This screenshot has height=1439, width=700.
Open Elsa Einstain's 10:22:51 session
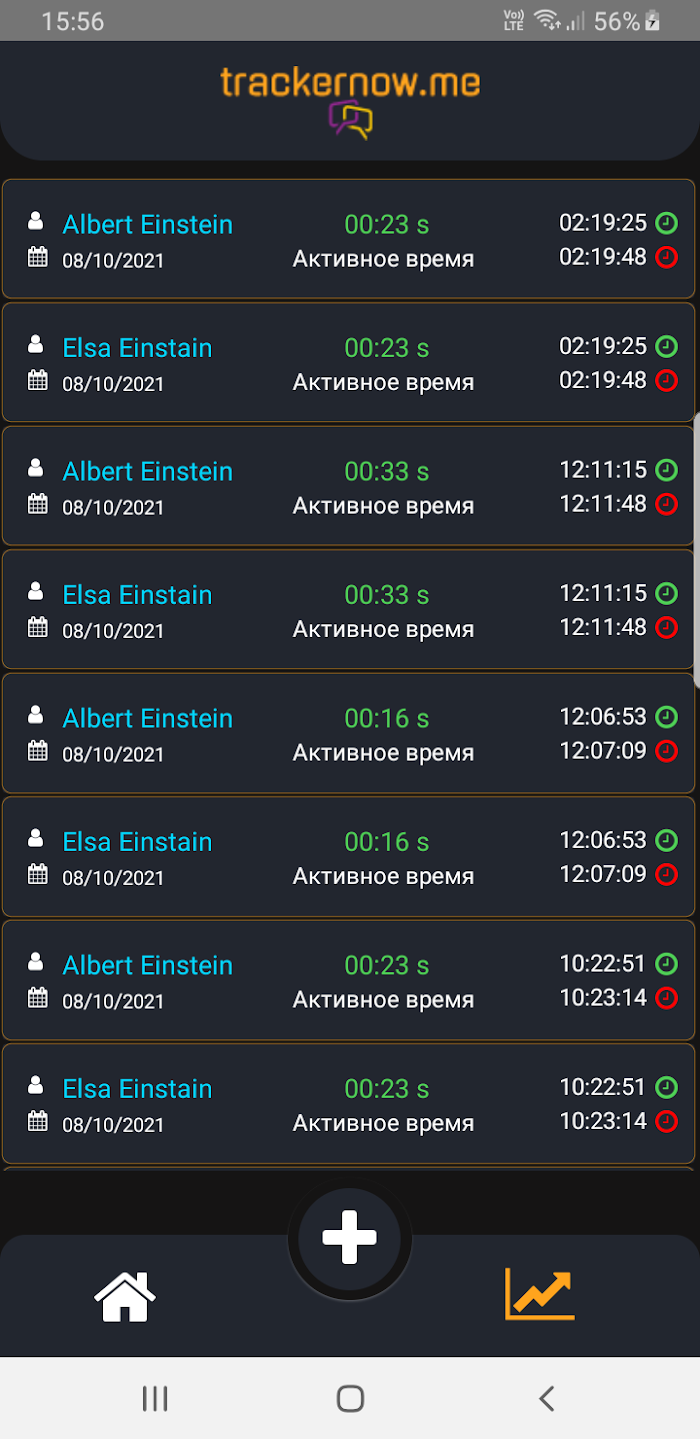tap(348, 1104)
